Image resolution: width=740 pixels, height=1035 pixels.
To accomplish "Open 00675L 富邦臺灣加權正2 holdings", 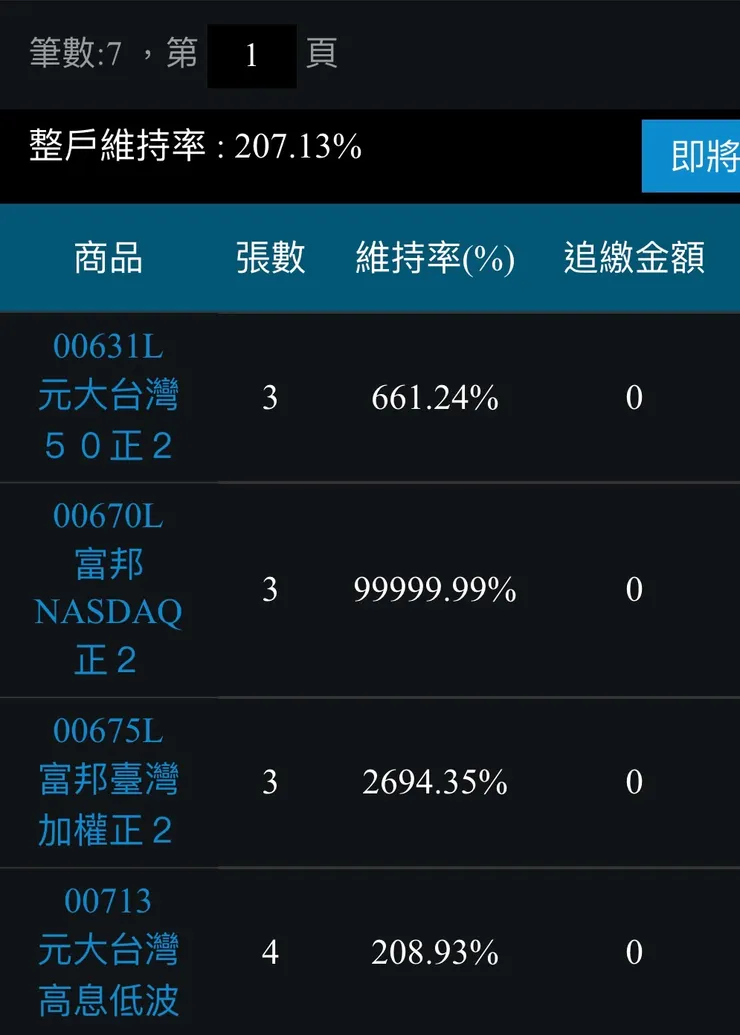I will coord(109,781).
